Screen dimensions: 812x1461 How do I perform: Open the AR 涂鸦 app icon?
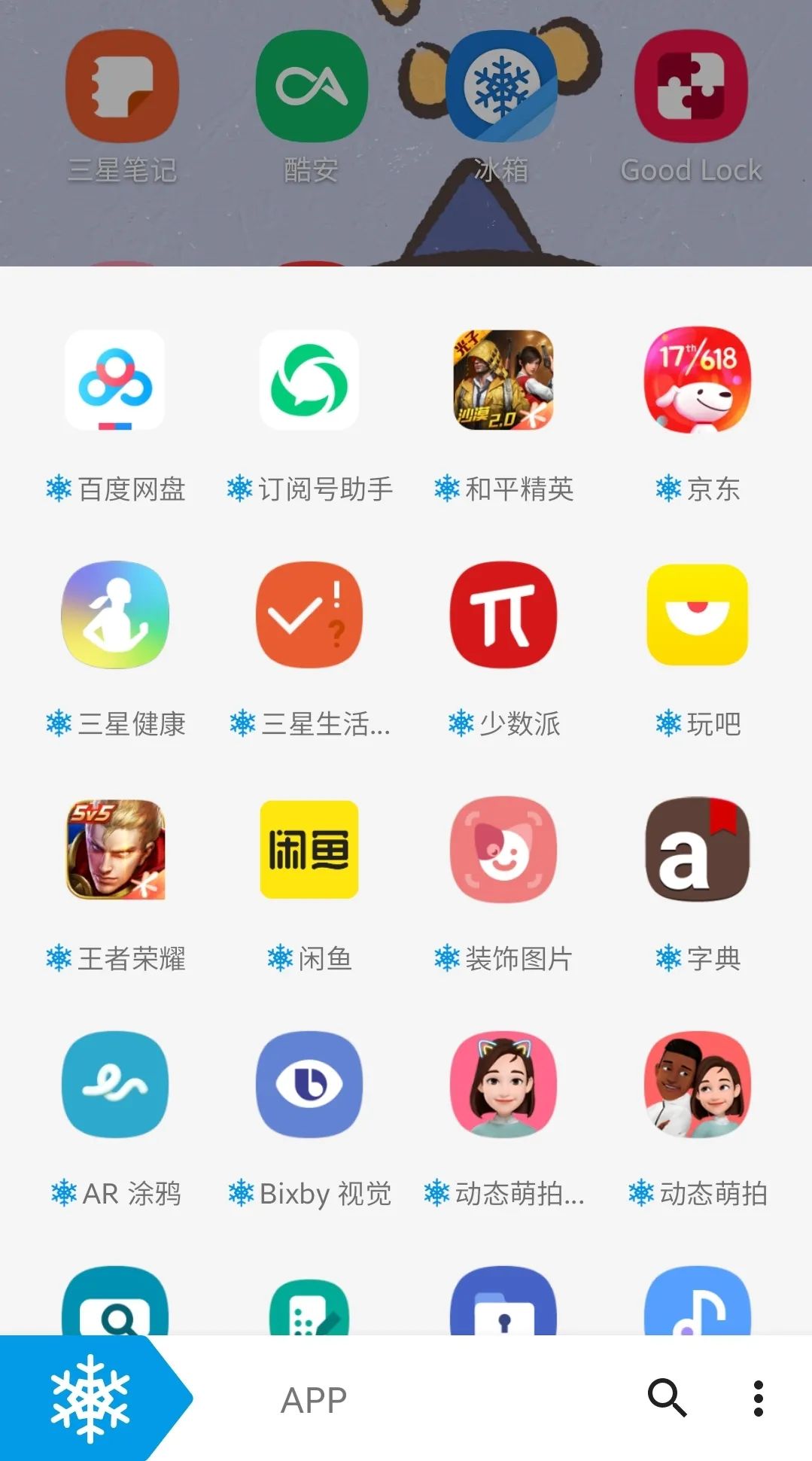(115, 1082)
